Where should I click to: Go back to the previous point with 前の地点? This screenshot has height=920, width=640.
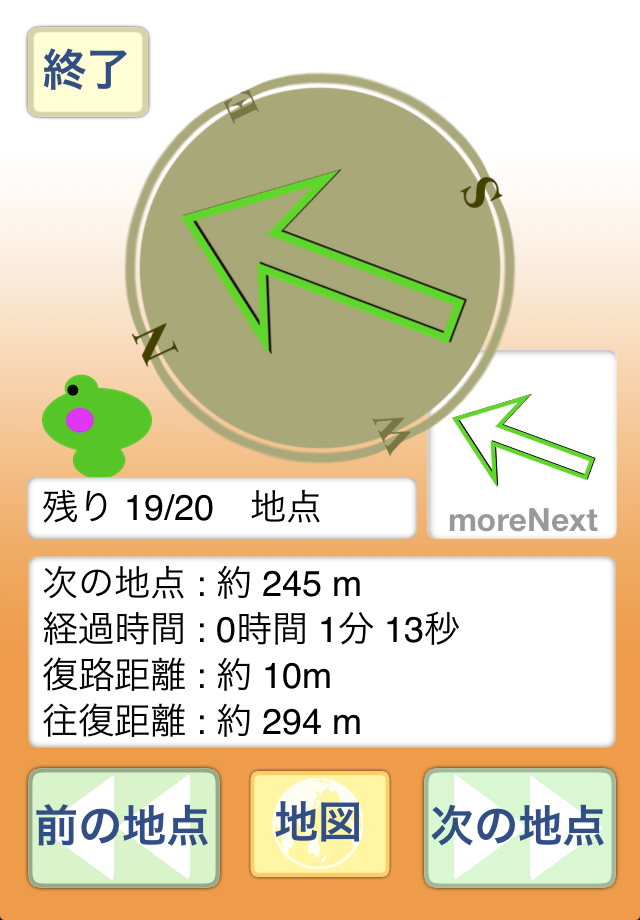(x=123, y=827)
